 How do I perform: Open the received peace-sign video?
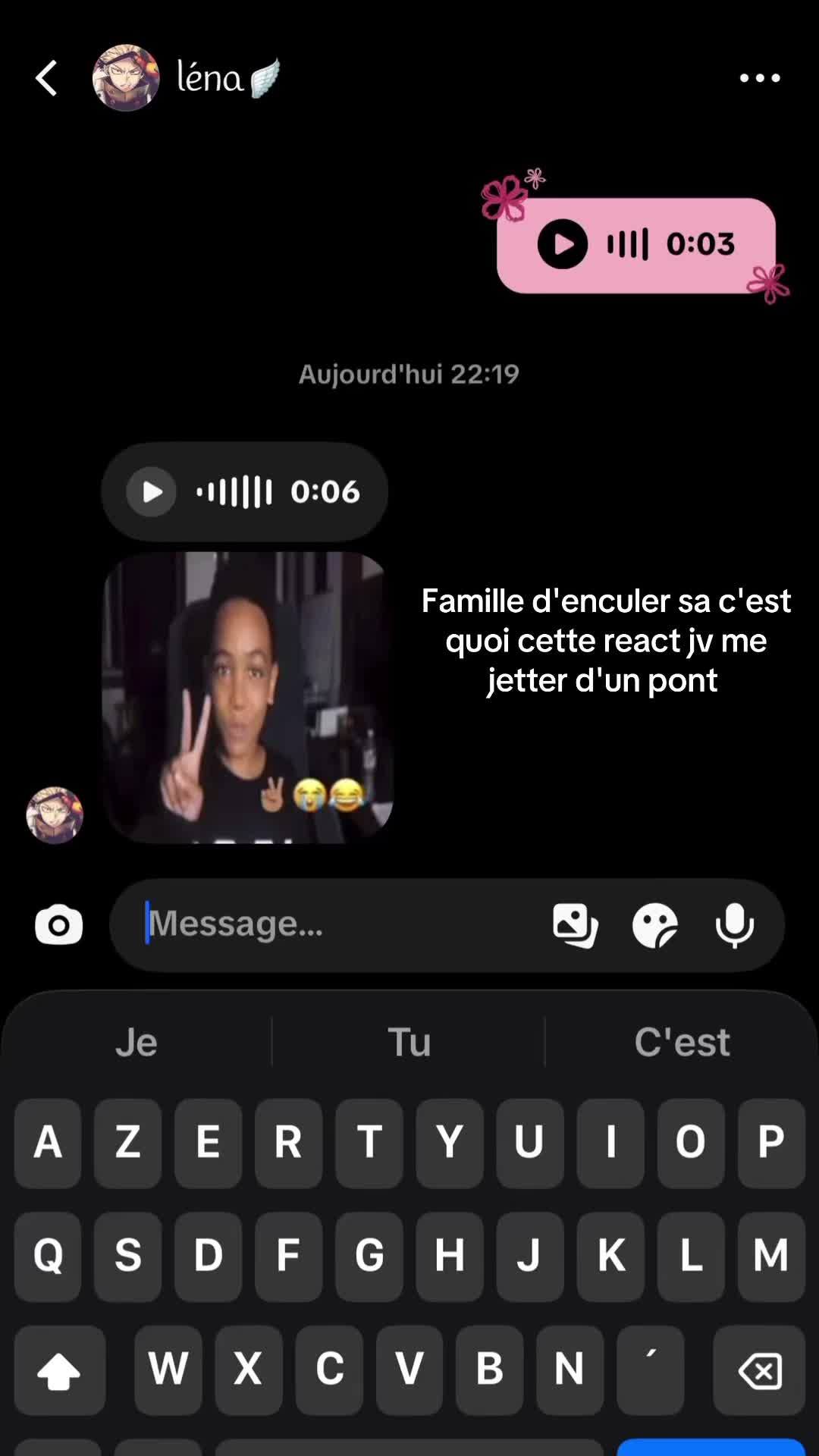(247, 698)
